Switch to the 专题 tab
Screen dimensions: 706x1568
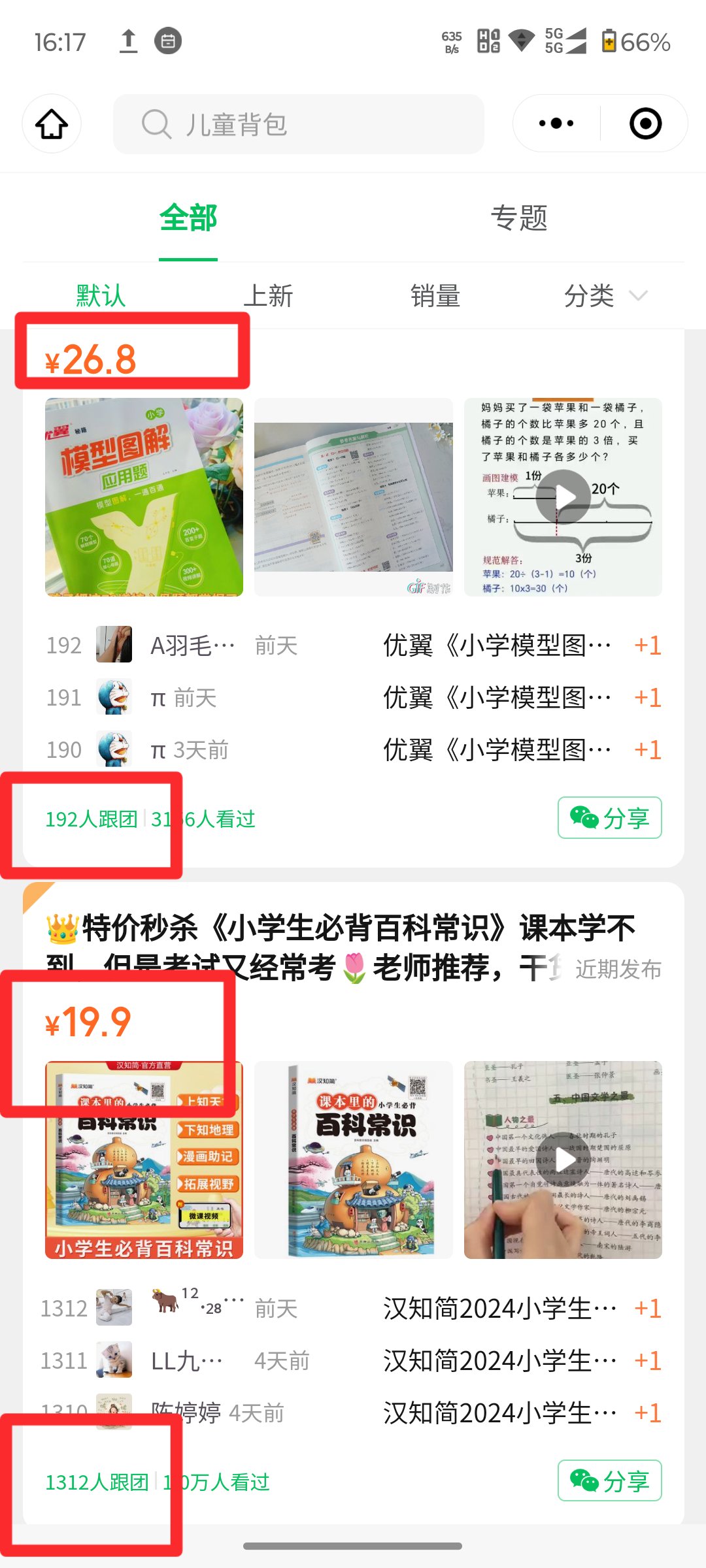point(519,218)
